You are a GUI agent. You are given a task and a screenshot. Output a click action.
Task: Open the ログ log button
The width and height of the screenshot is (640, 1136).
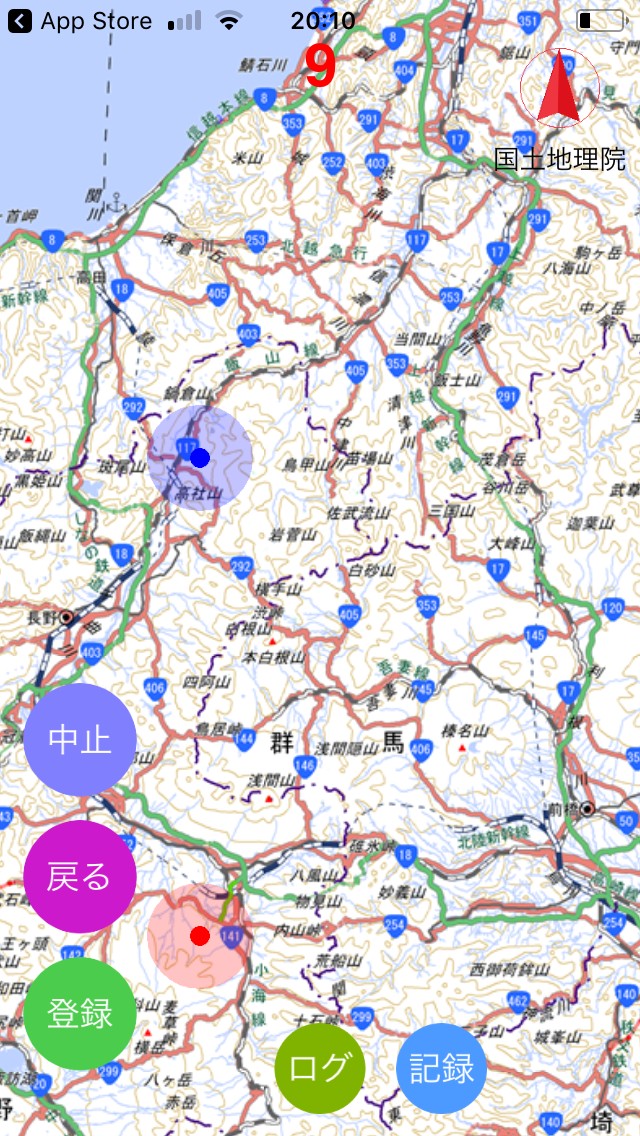(x=320, y=1068)
